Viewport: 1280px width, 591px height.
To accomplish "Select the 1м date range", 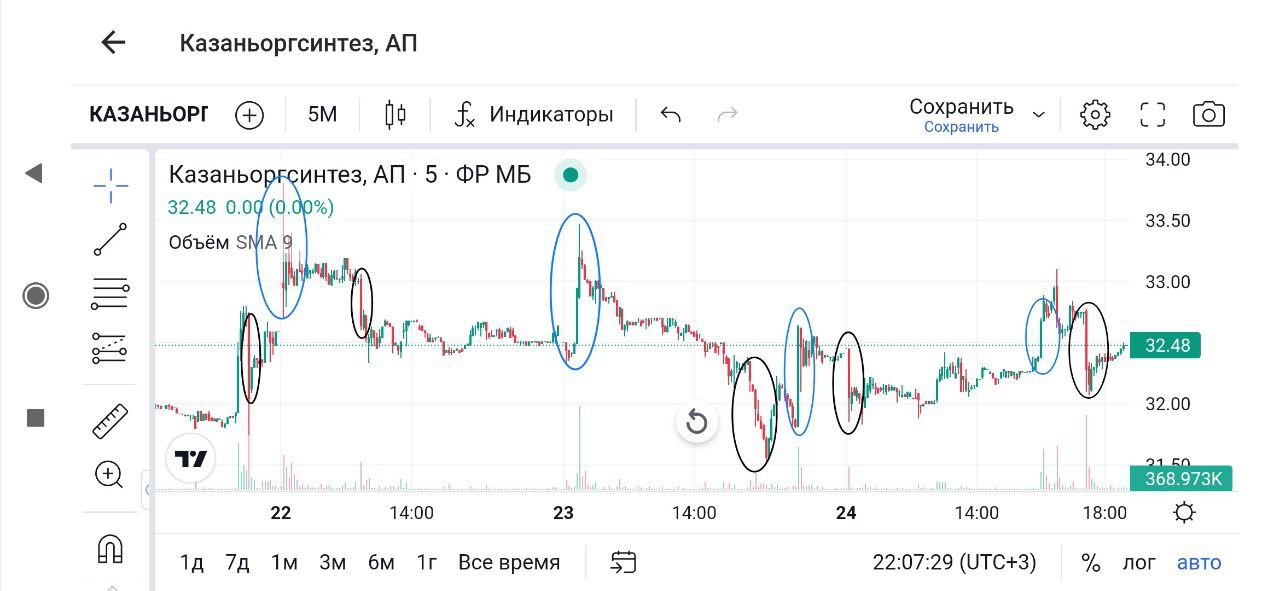I will pyautogui.click(x=284, y=562).
